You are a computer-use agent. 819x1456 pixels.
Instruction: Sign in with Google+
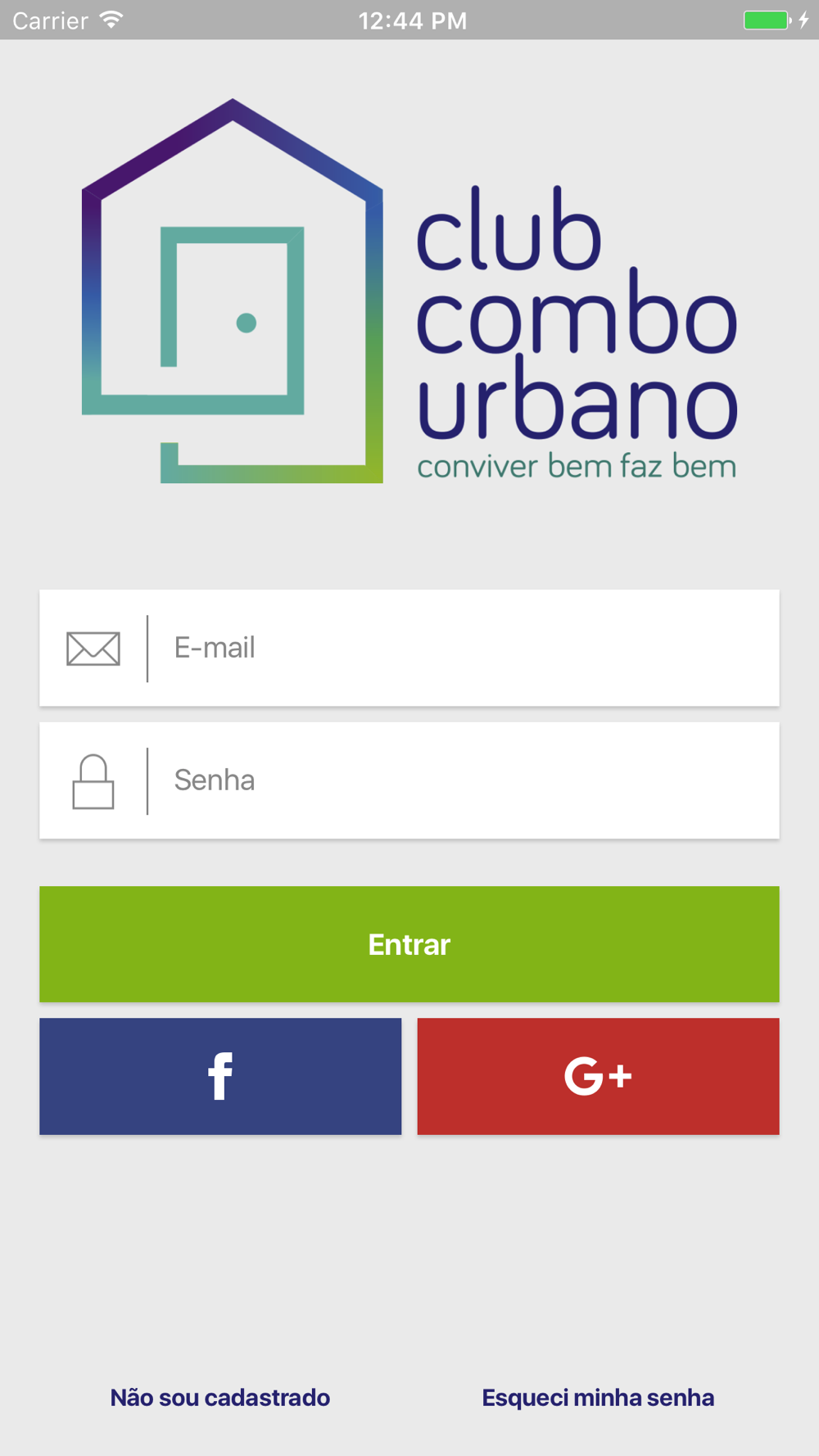tap(599, 1076)
